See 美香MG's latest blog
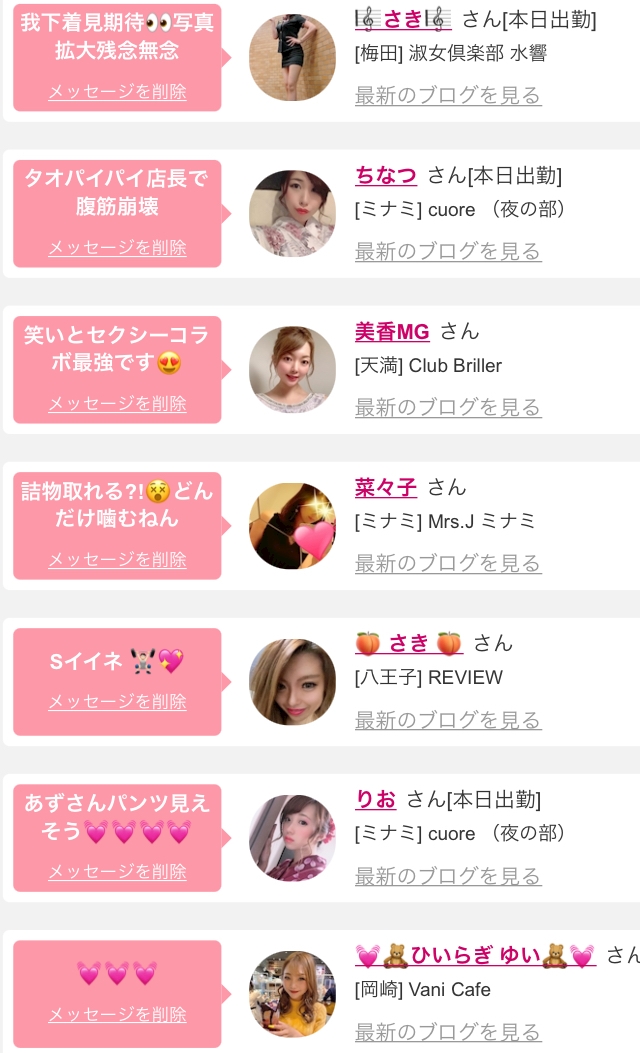This screenshot has height=1053, width=640. tap(447, 407)
